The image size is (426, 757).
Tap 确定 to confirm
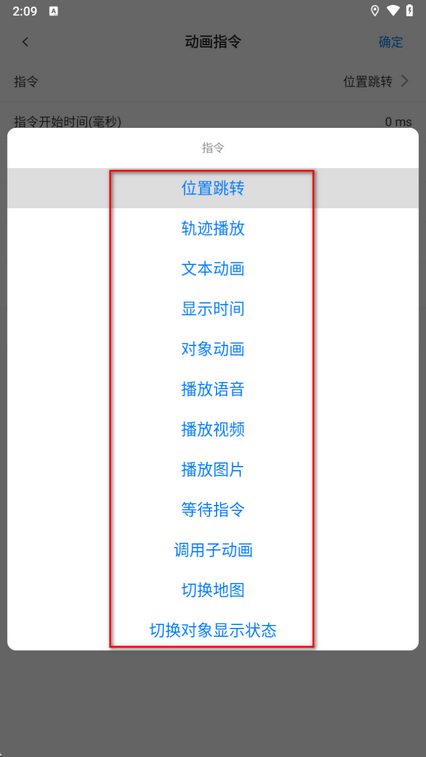coord(390,42)
